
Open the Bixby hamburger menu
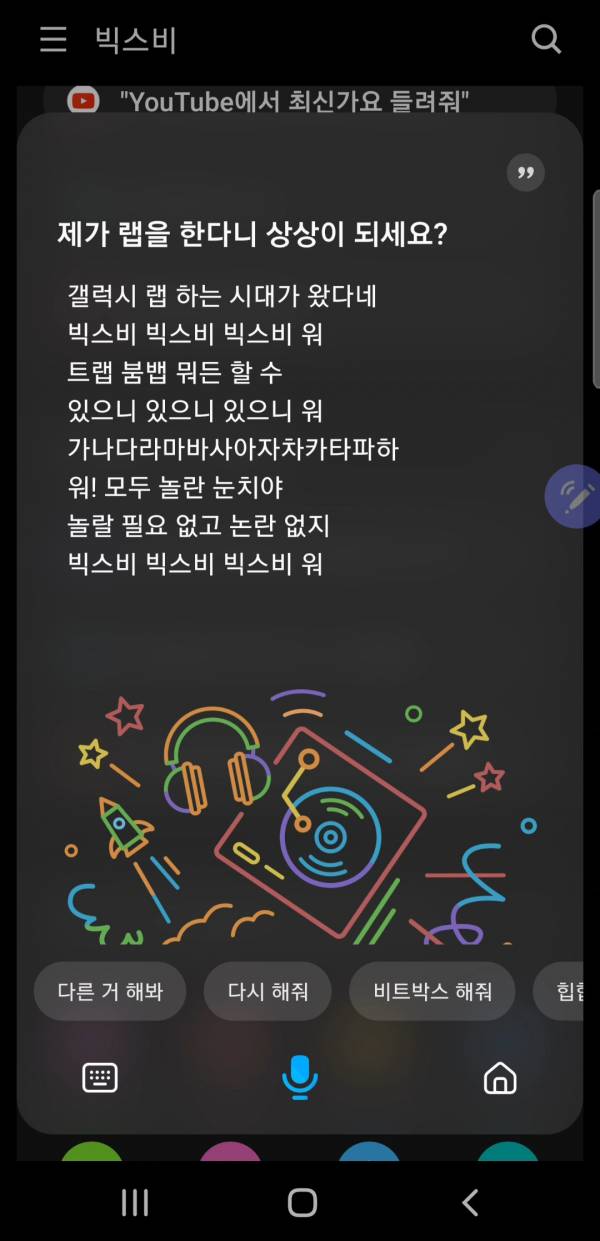point(53,40)
